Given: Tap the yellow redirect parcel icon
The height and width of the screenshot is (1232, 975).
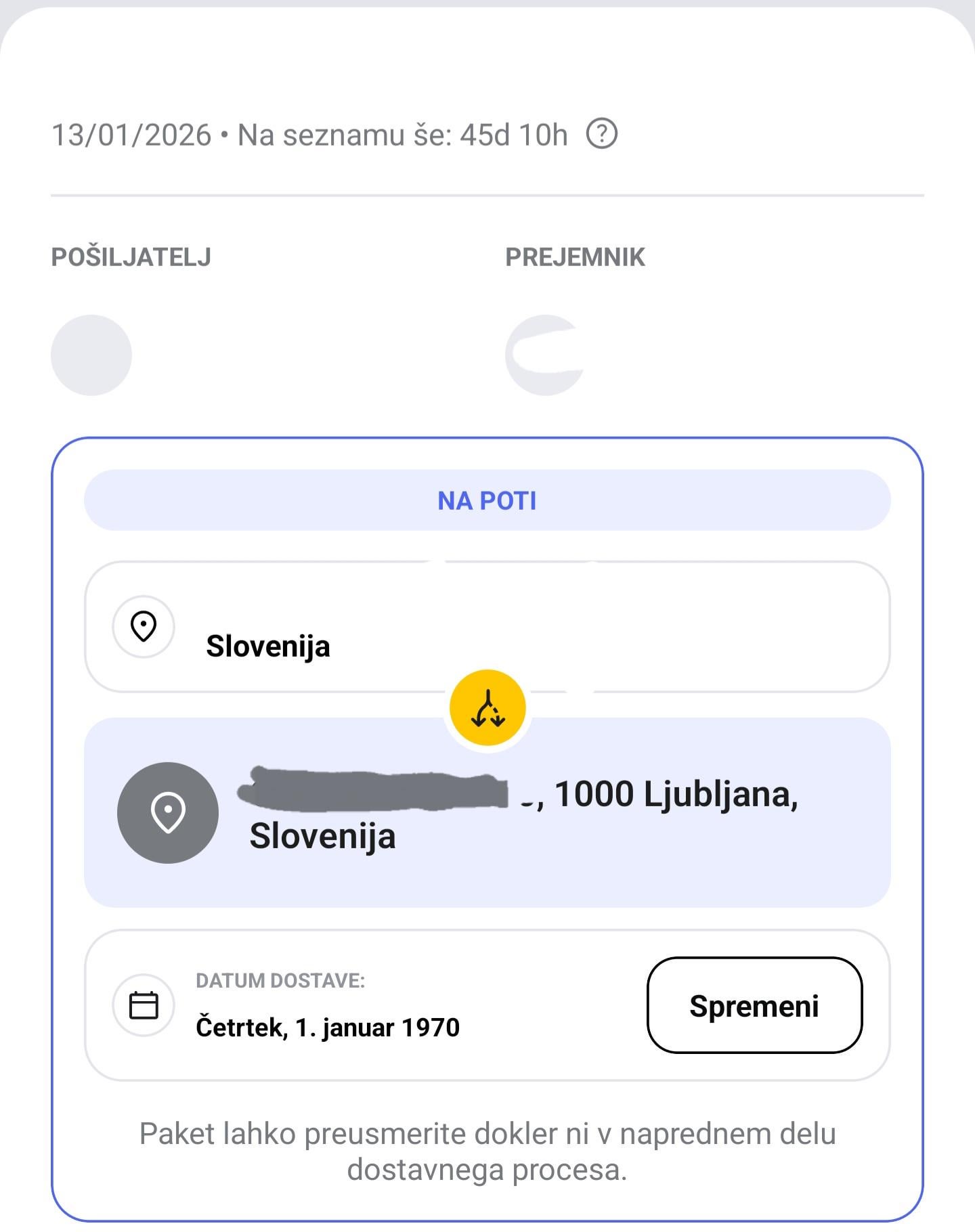Looking at the screenshot, I should click(487, 707).
